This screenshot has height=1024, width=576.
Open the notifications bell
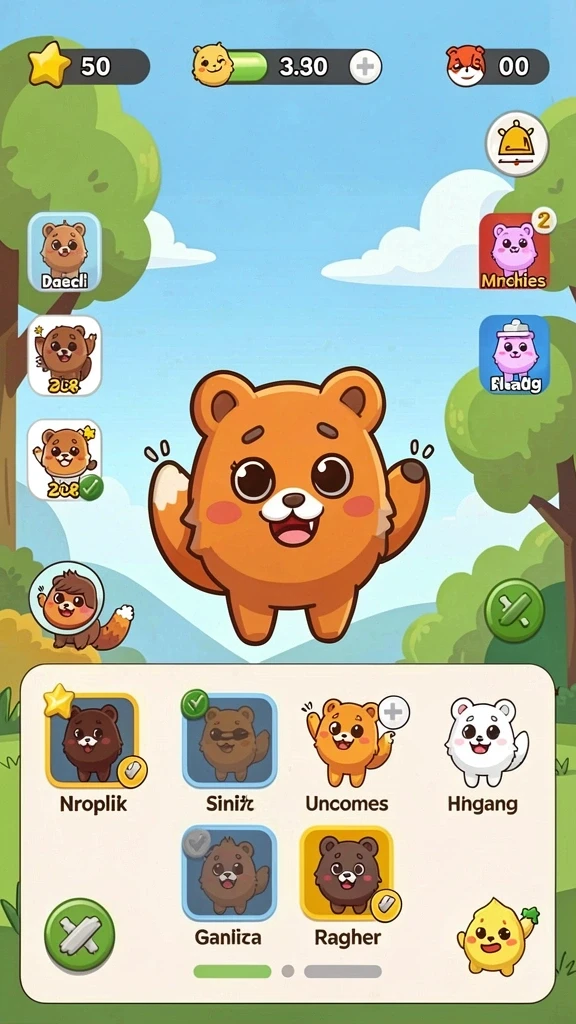coord(517,144)
